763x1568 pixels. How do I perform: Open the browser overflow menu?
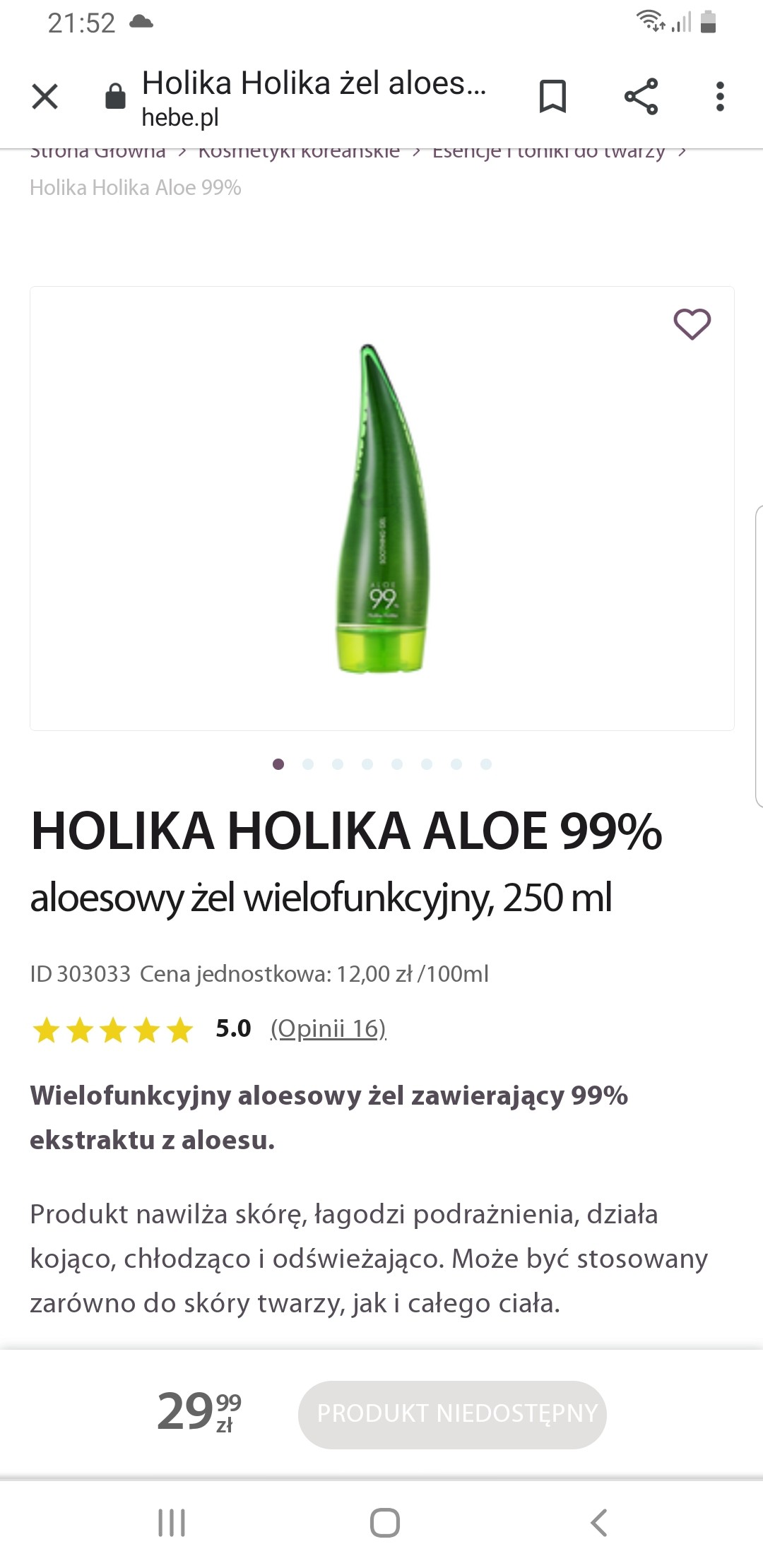click(x=719, y=97)
